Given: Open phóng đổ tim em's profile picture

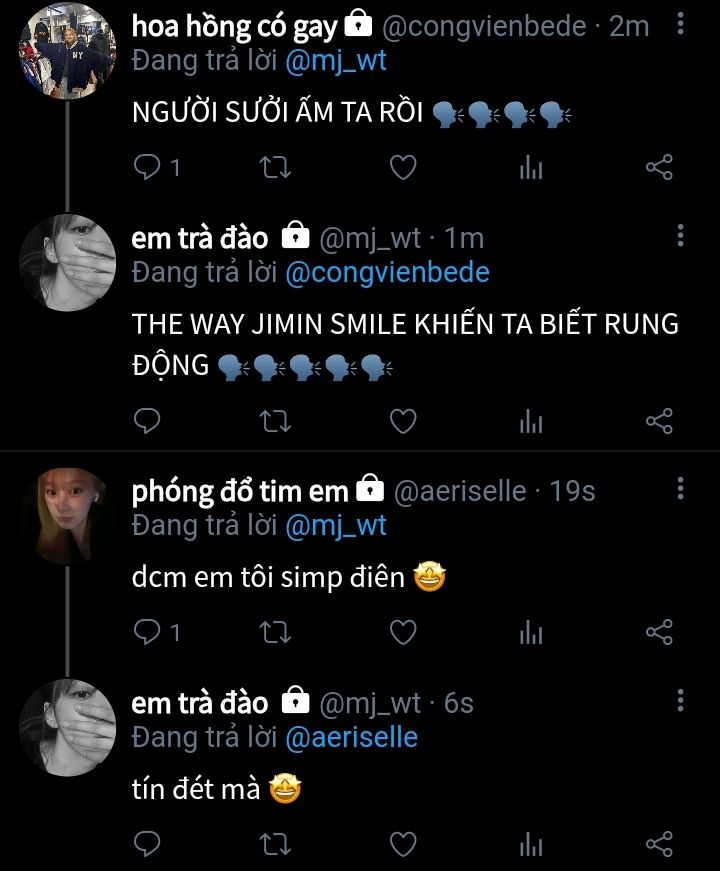Looking at the screenshot, I should pyautogui.click(x=68, y=516).
